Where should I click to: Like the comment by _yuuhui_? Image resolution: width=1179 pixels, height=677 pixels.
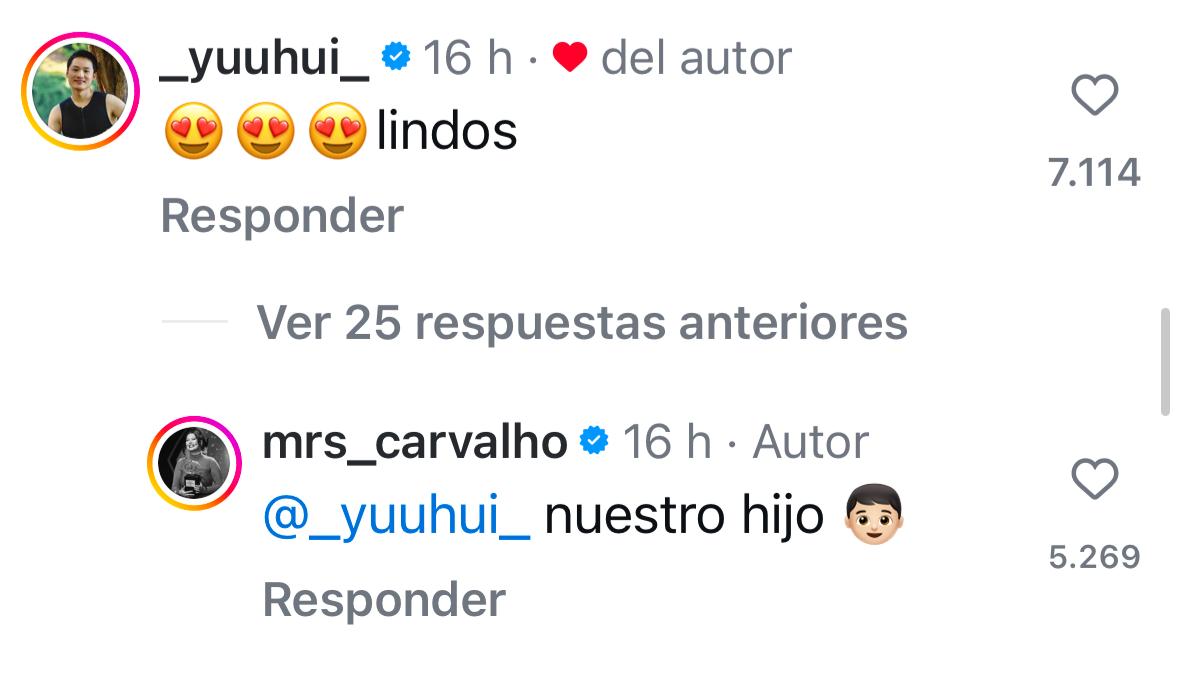[1094, 97]
